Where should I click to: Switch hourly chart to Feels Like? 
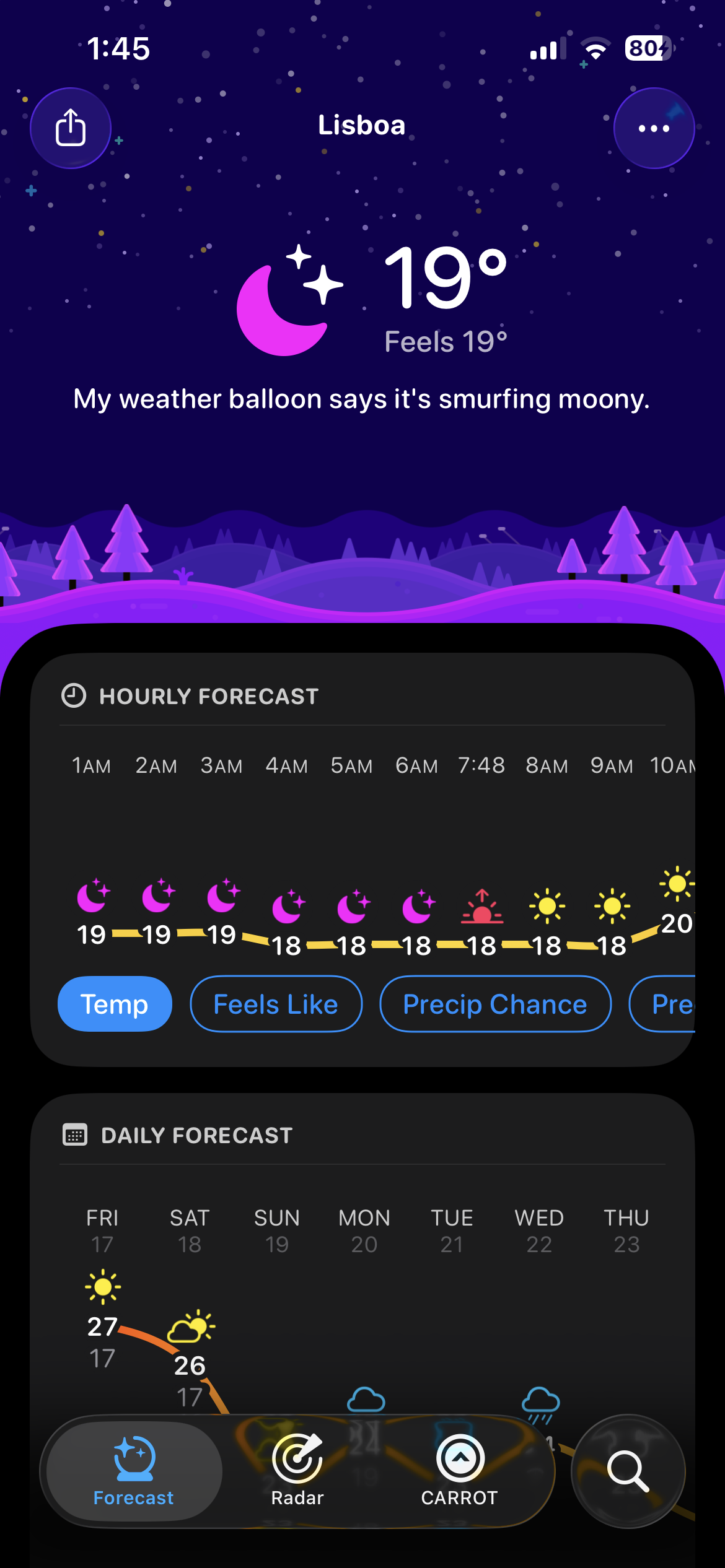click(276, 1004)
